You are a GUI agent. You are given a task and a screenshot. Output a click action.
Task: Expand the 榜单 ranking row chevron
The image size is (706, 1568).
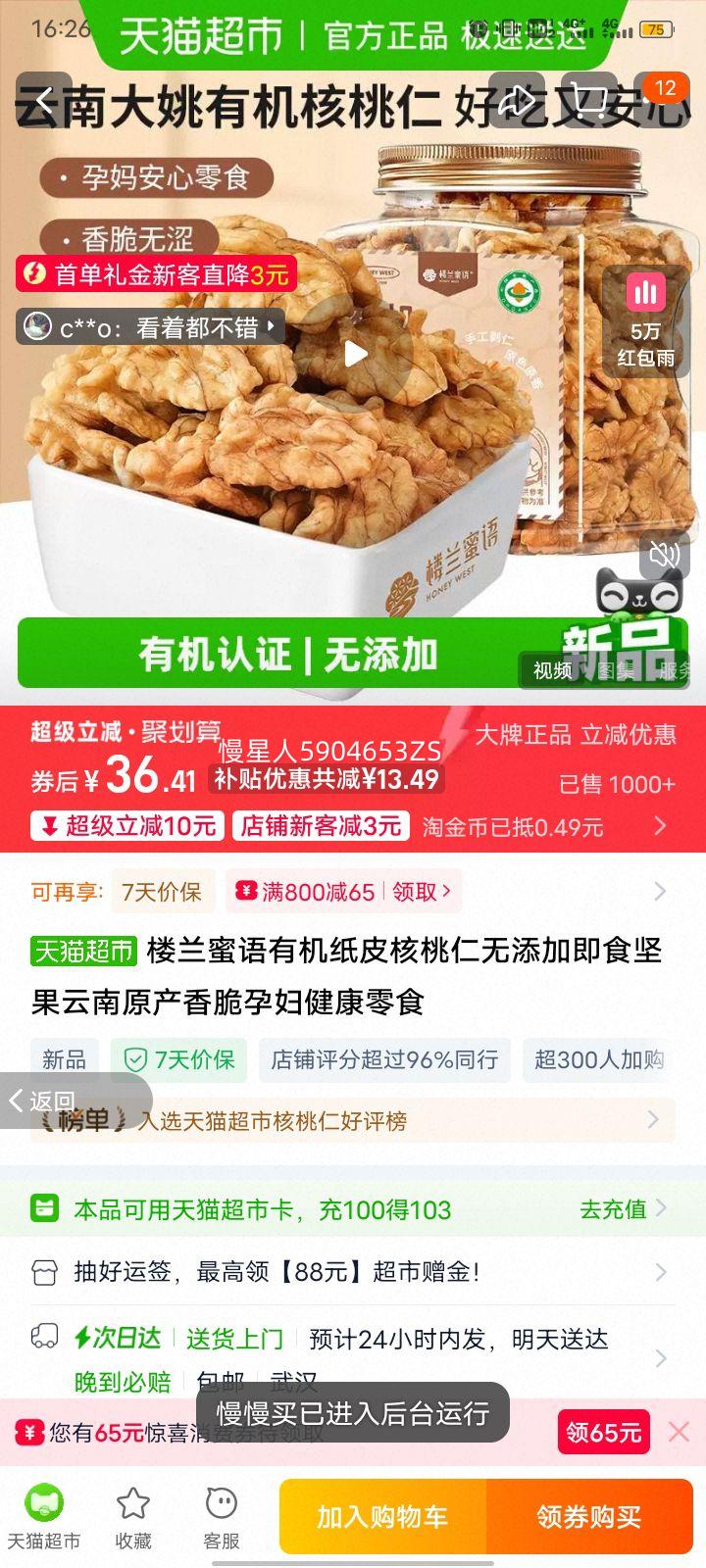coord(653,1120)
